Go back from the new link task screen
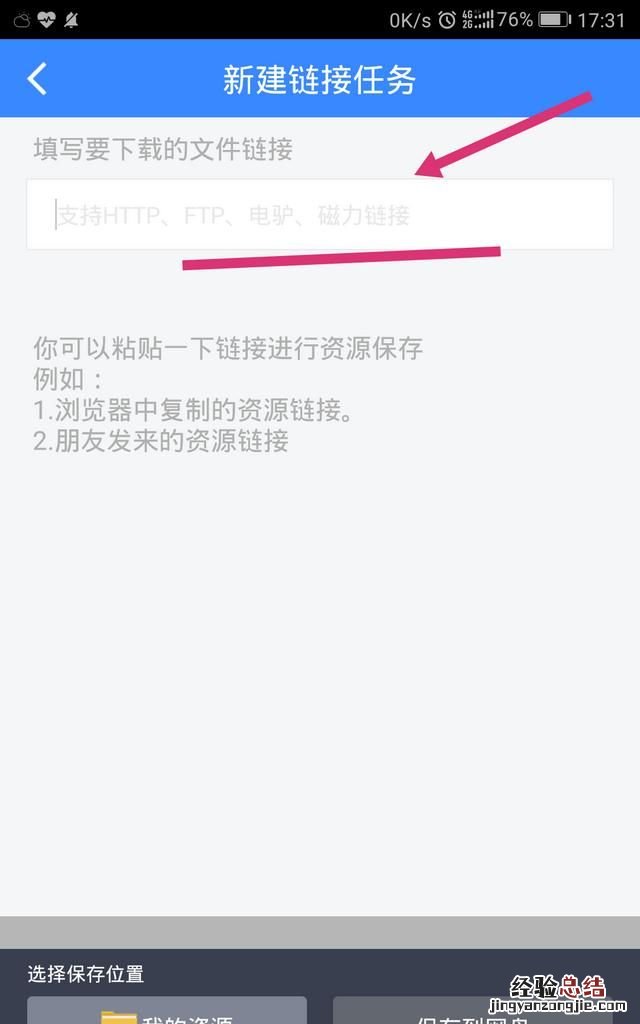640x1024 pixels. tap(37, 79)
